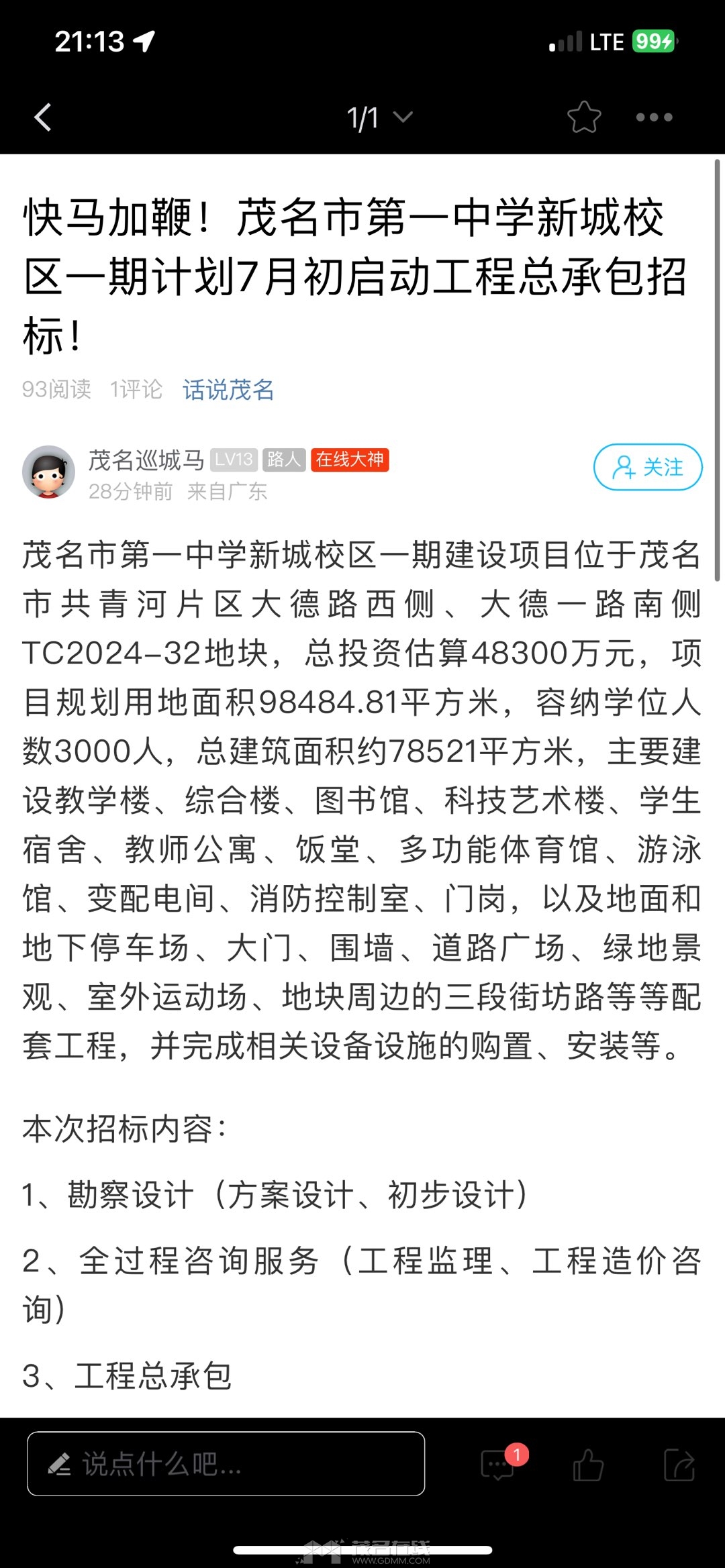Follow the author with 关注 button
Image resolution: width=725 pixels, height=1568 pixels.
tap(647, 467)
